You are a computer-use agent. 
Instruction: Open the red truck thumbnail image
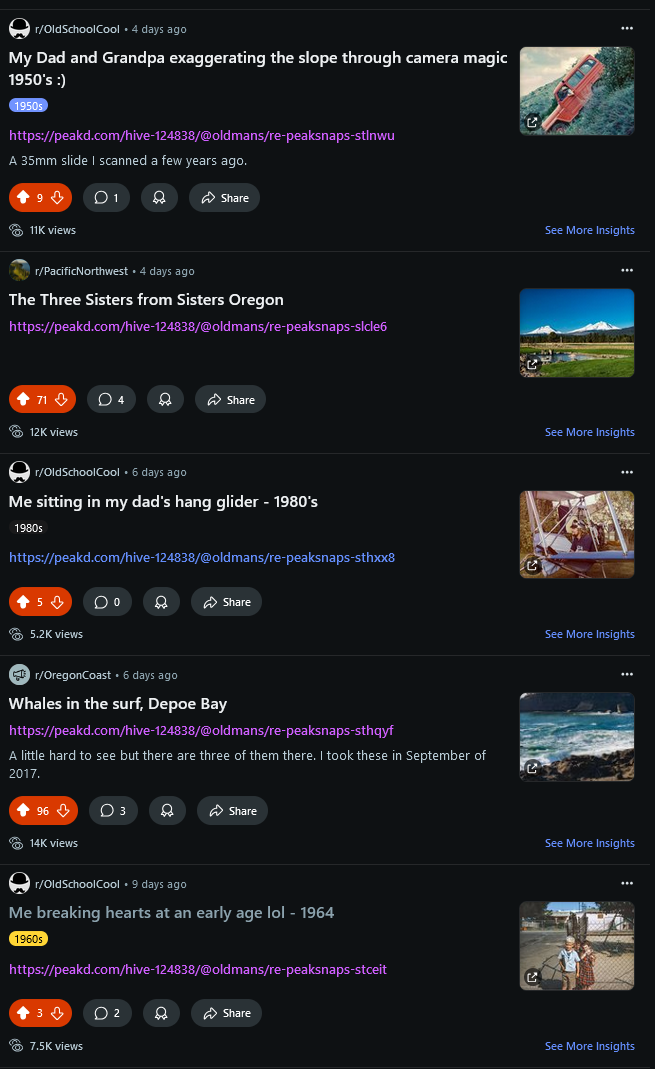click(576, 91)
